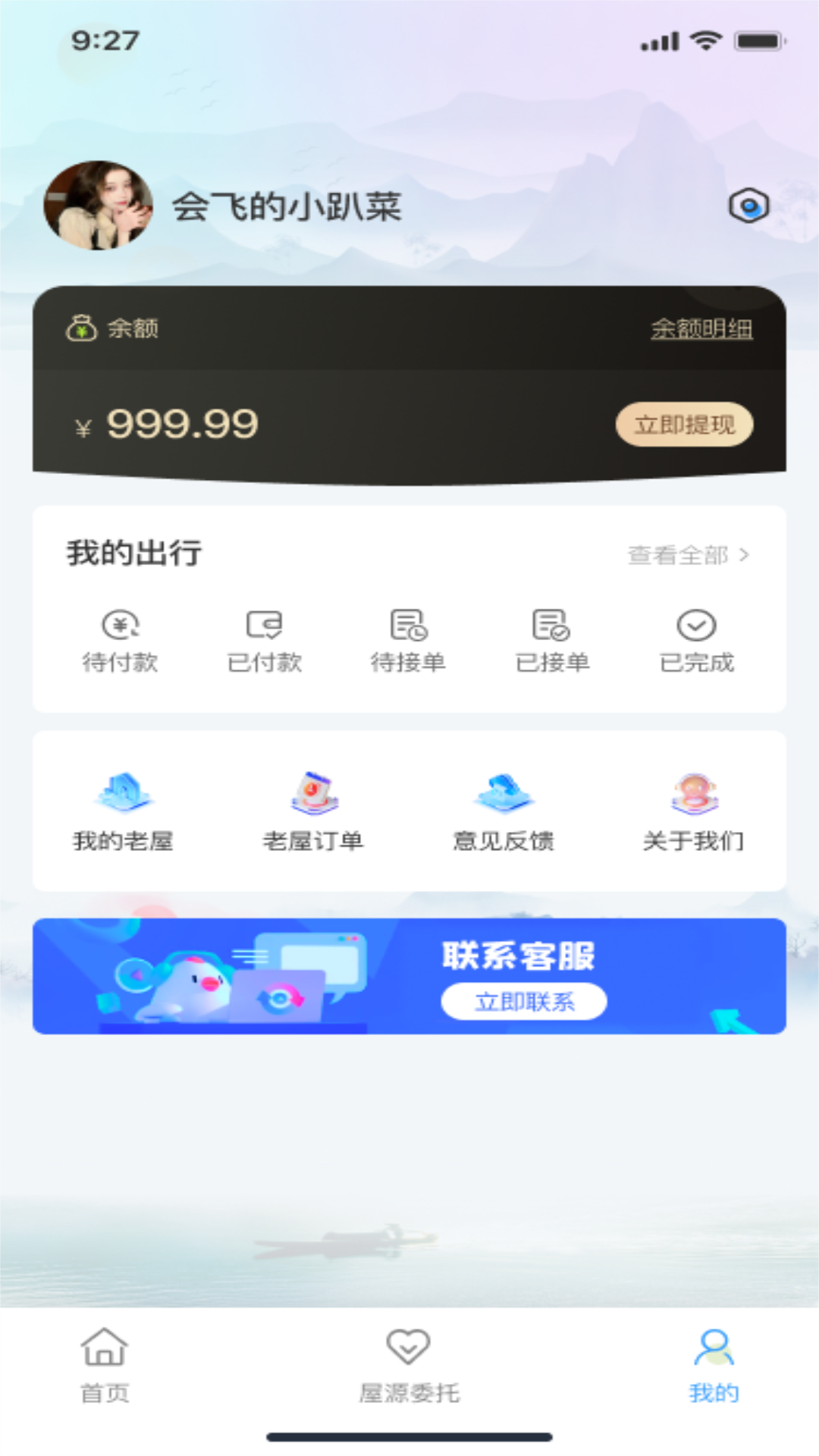View all trips via 查看全部
819x1456 pixels.
688,555
